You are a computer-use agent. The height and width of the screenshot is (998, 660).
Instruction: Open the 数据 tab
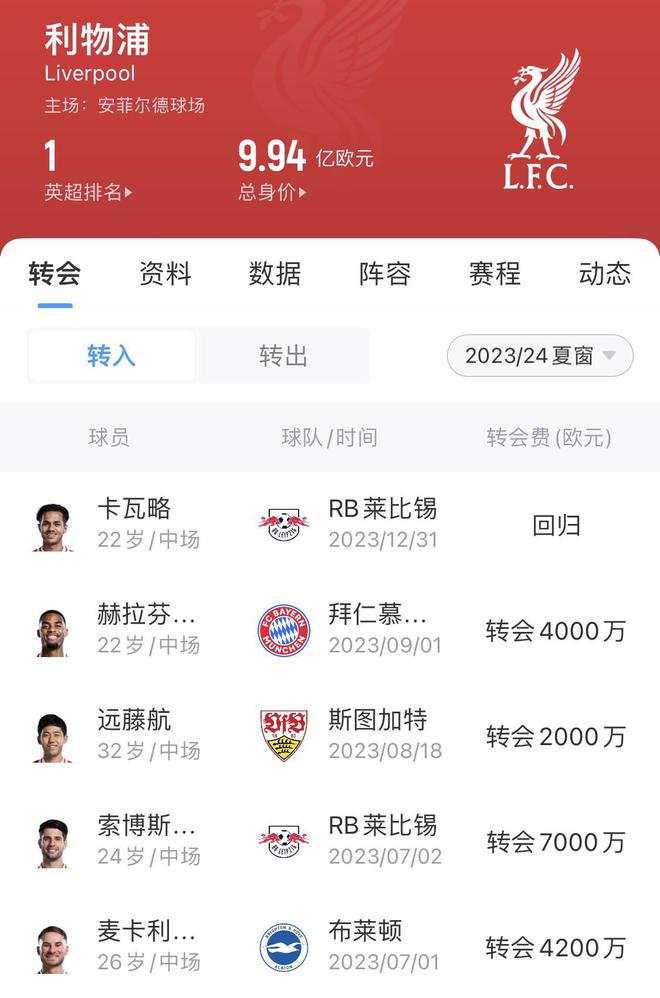(x=275, y=274)
